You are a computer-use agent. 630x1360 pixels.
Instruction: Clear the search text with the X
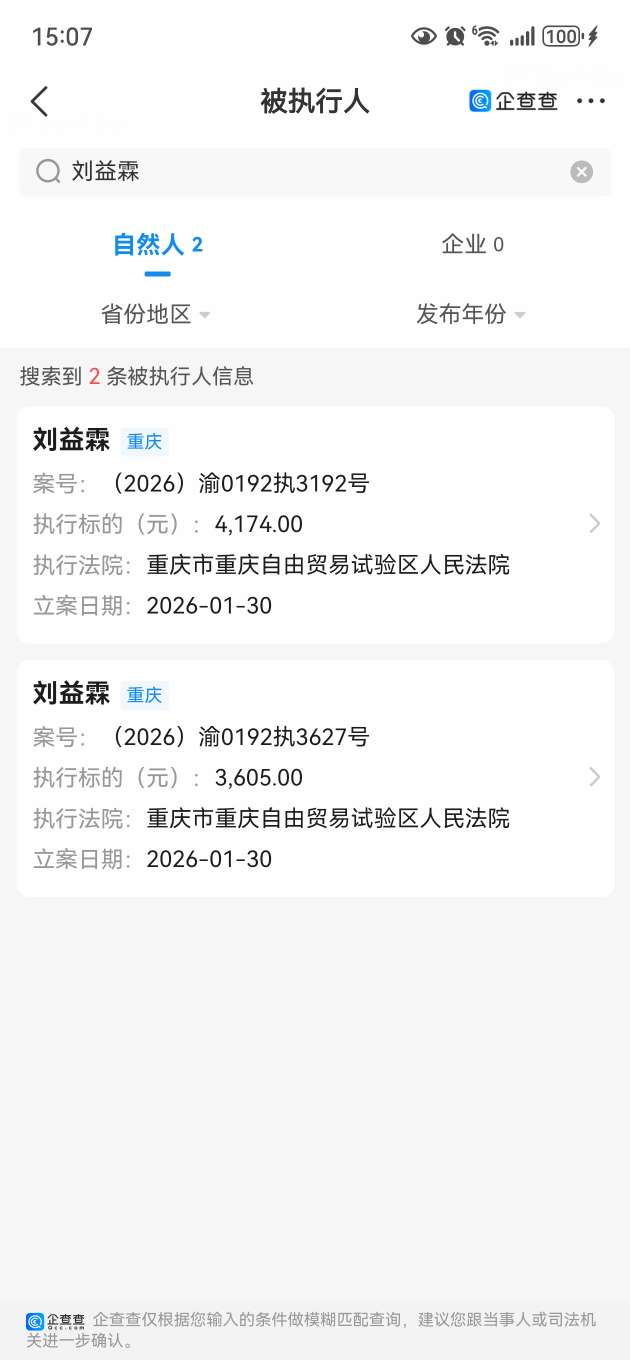582,172
